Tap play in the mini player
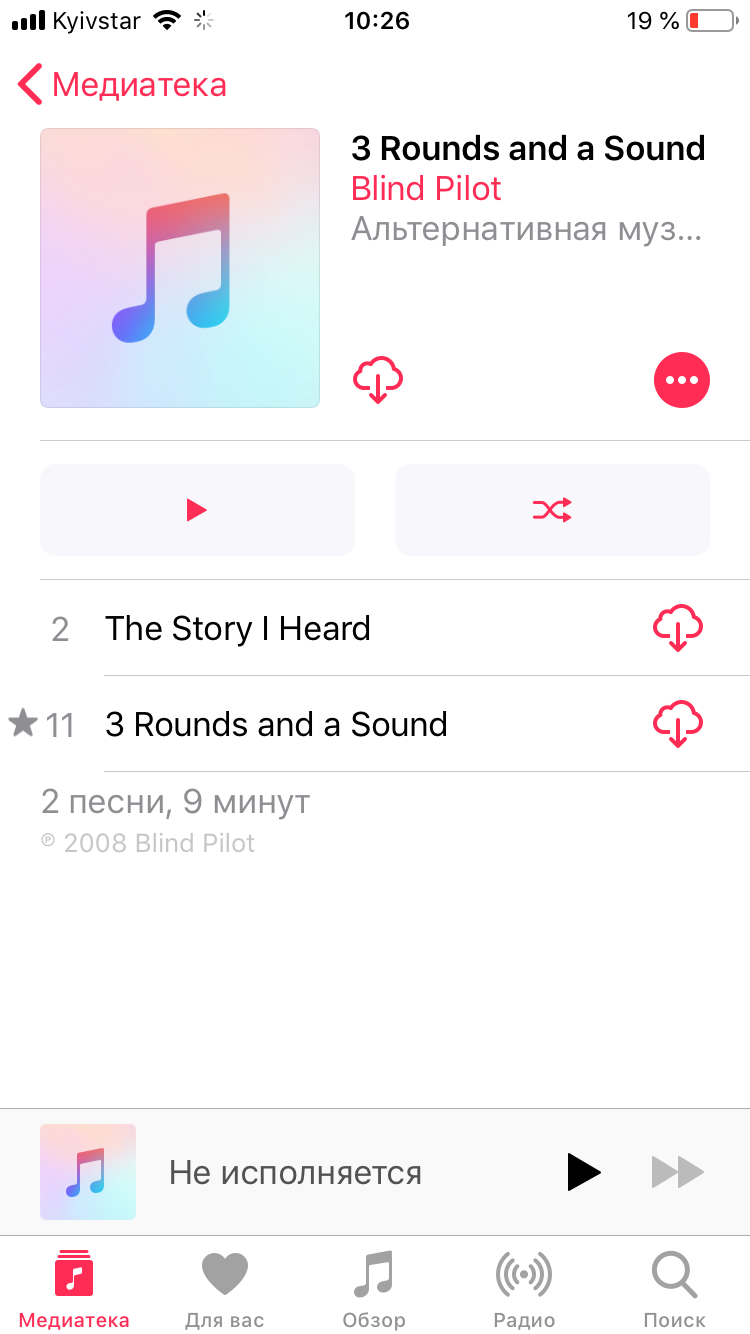Viewport: 750px width, 1334px height. 583,1172
